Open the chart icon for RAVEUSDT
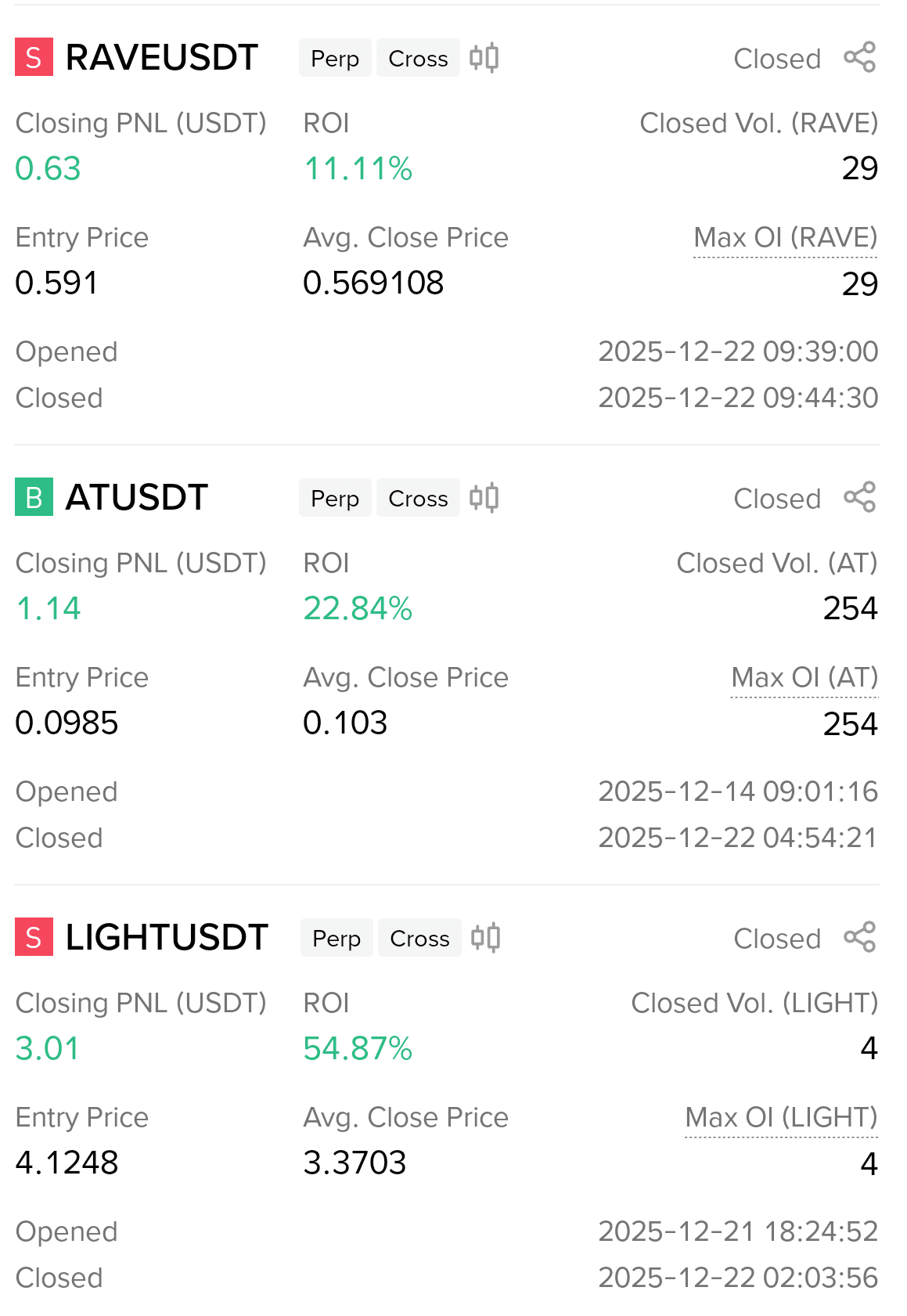907x1316 pixels. coord(484,58)
